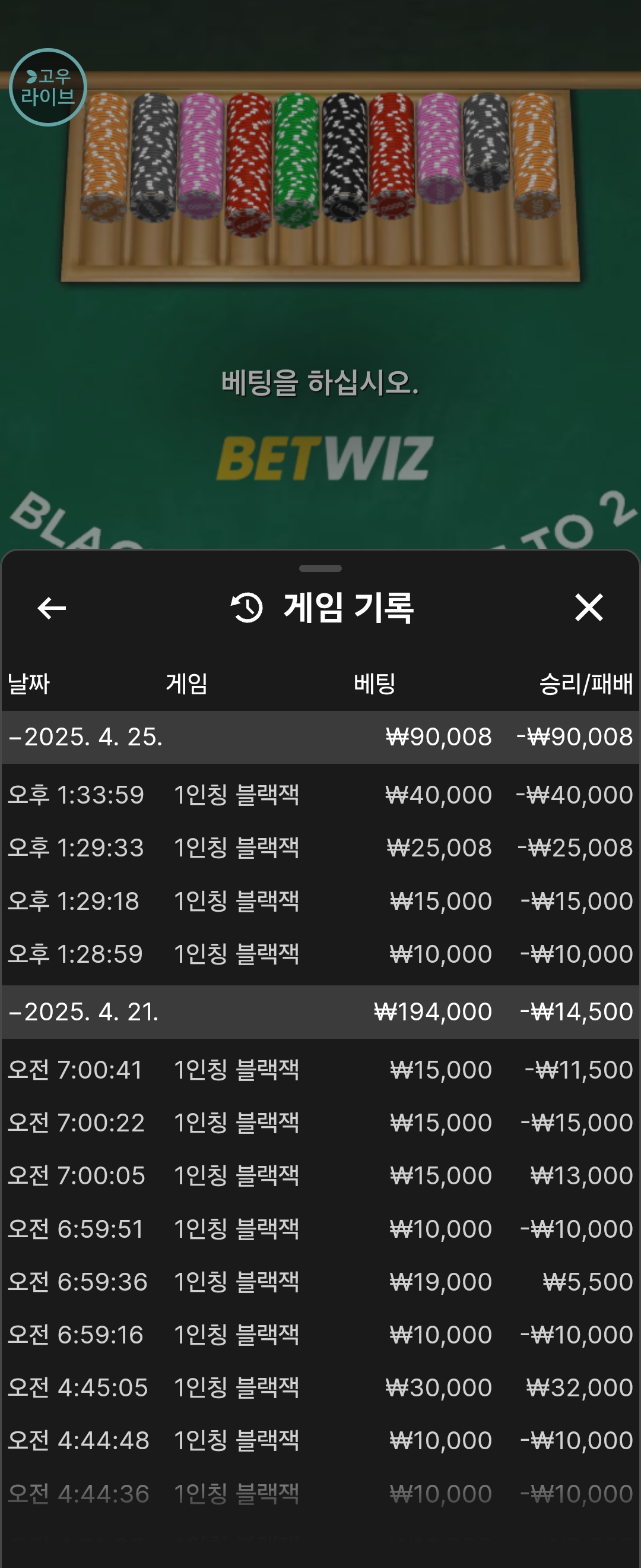Open the 오전 7:00:05 game record
The width and height of the screenshot is (641, 1568).
click(x=320, y=1175)
